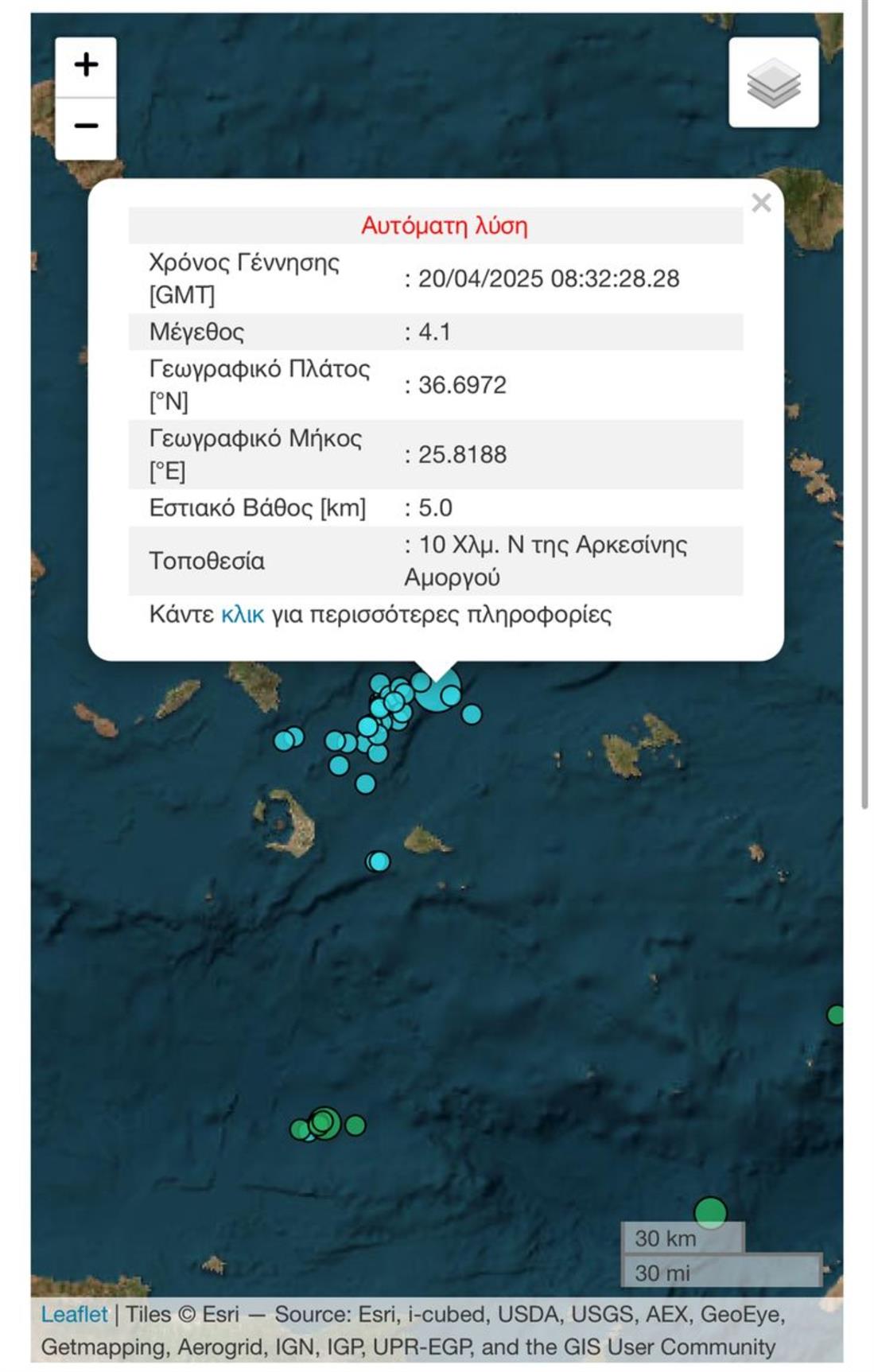The width and height of the screenshot is (874, 1372).
Task: Open the map layers selector
Action: pos(773,83)
